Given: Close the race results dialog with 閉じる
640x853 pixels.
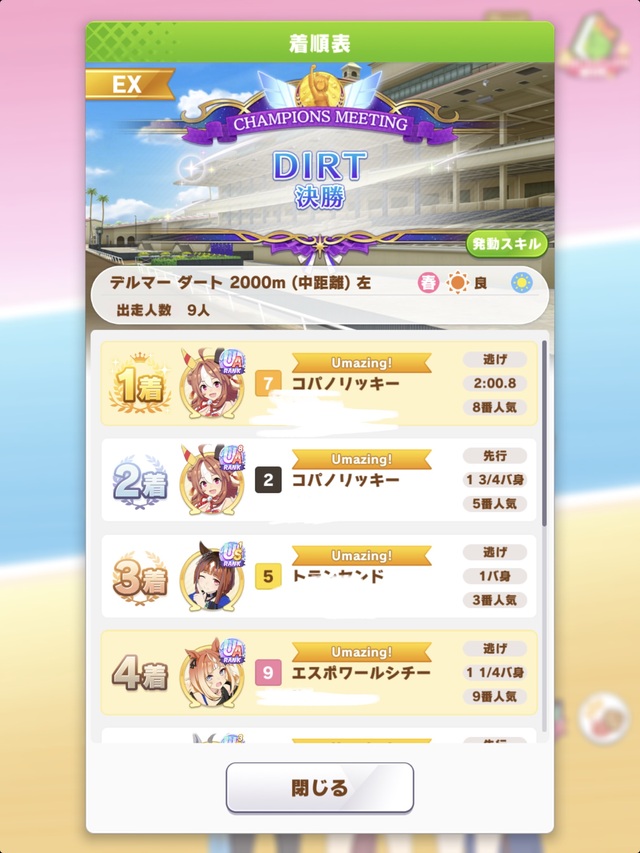Looking at the screenshot, I should point(319,787).
